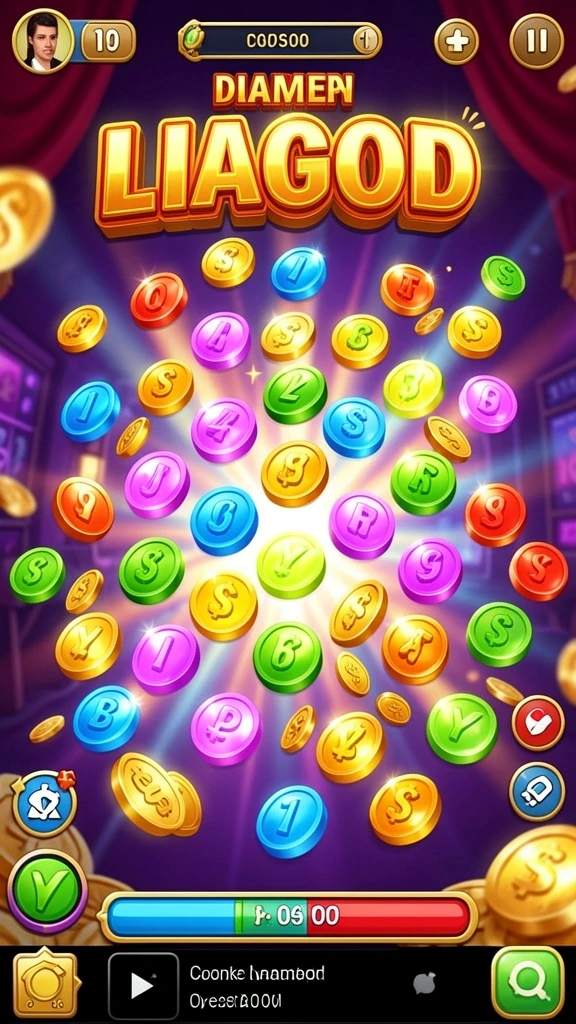The width and height of the screenshot is (576, 1024).
Task: Tap the gold plus button
Action: click(456, 41)
